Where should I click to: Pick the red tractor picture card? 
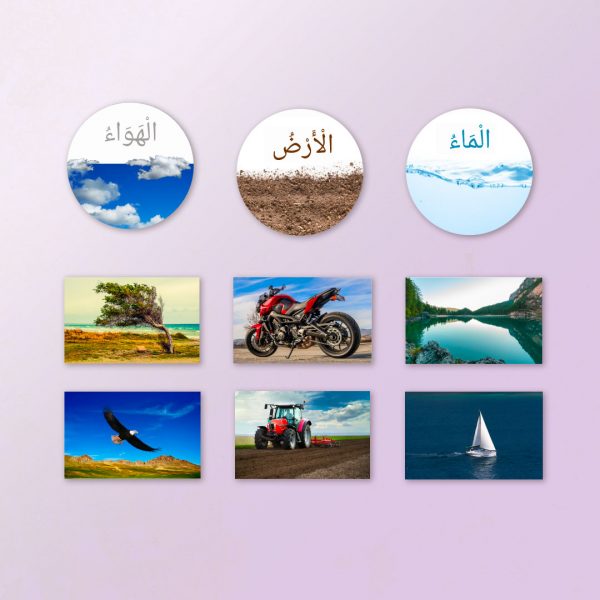click(x=302, y=435)
